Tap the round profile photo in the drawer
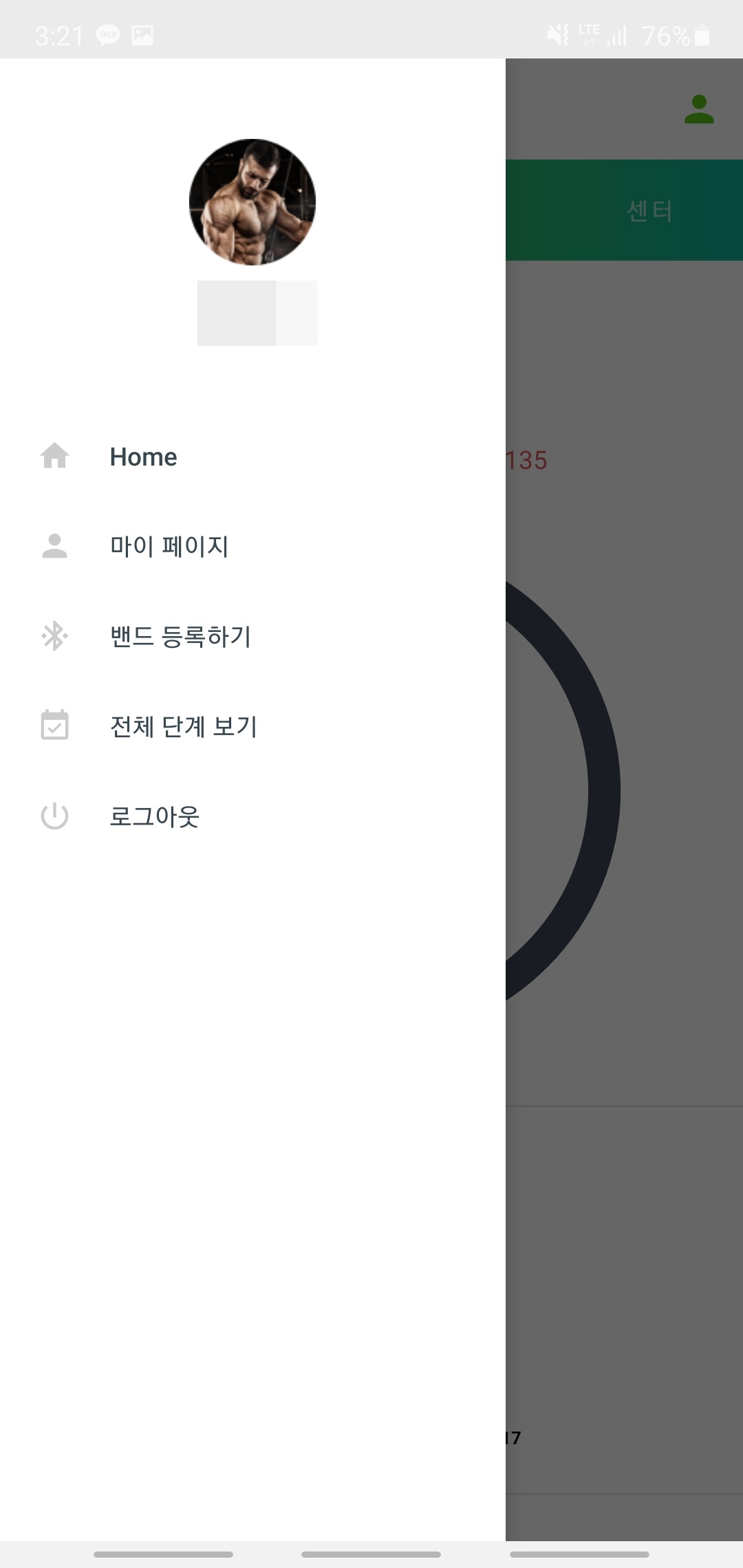Screen dimensions: 743x1568 (x=252, y=202)
